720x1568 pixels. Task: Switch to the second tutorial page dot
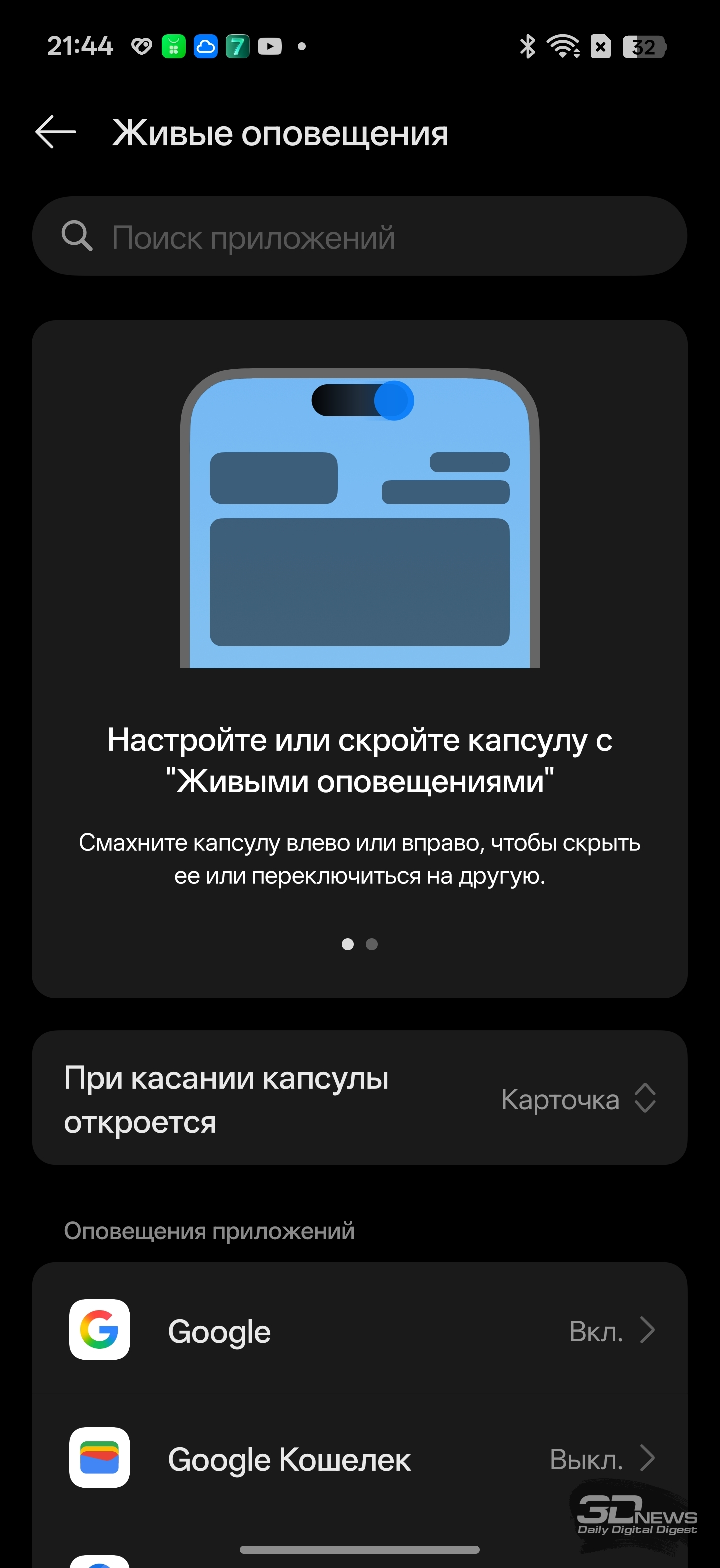[372, 944]
